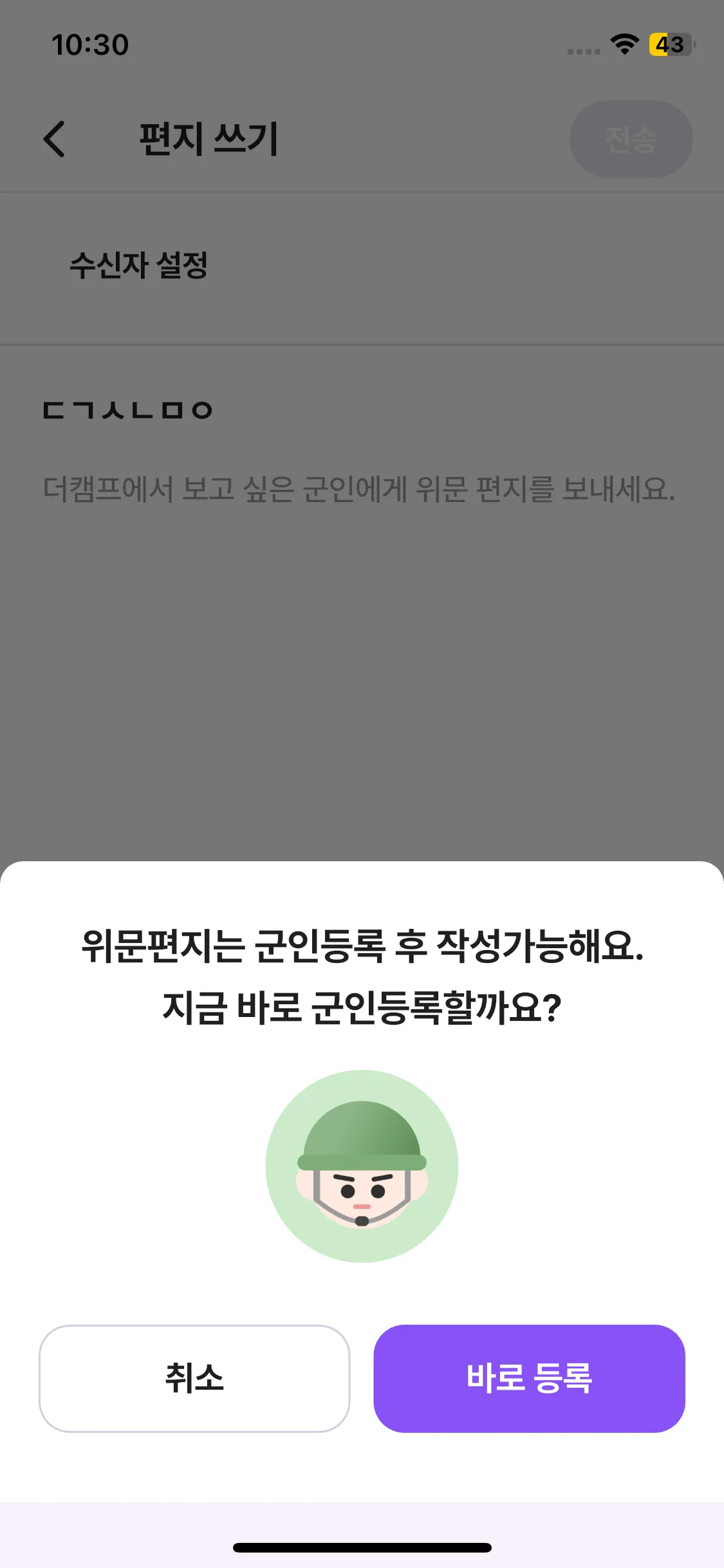
Task: Tap 취소 to cancel the soldier registration prompt
Action: point(194,1378)
